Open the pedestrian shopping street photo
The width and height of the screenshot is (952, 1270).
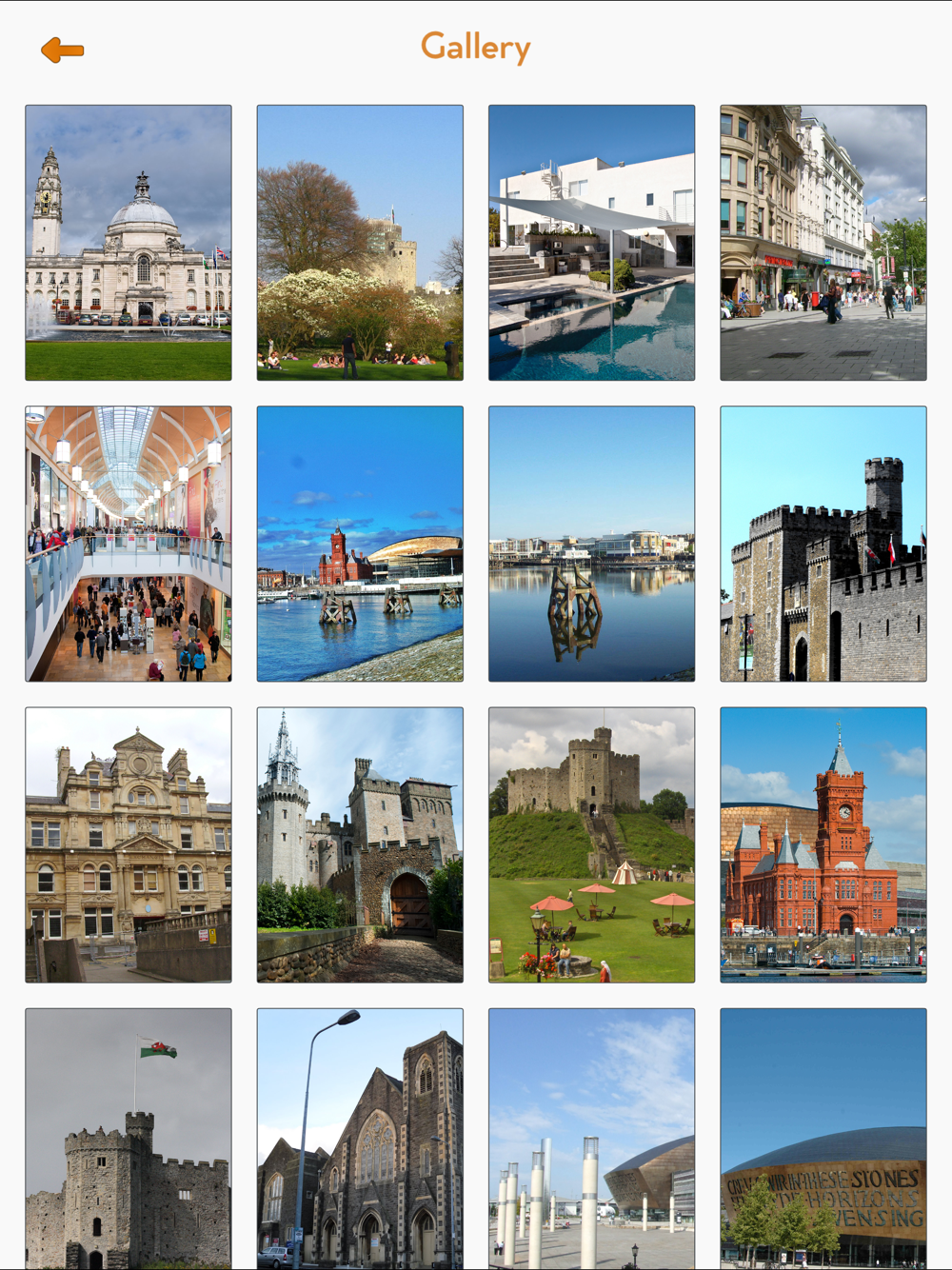[823, 243]
